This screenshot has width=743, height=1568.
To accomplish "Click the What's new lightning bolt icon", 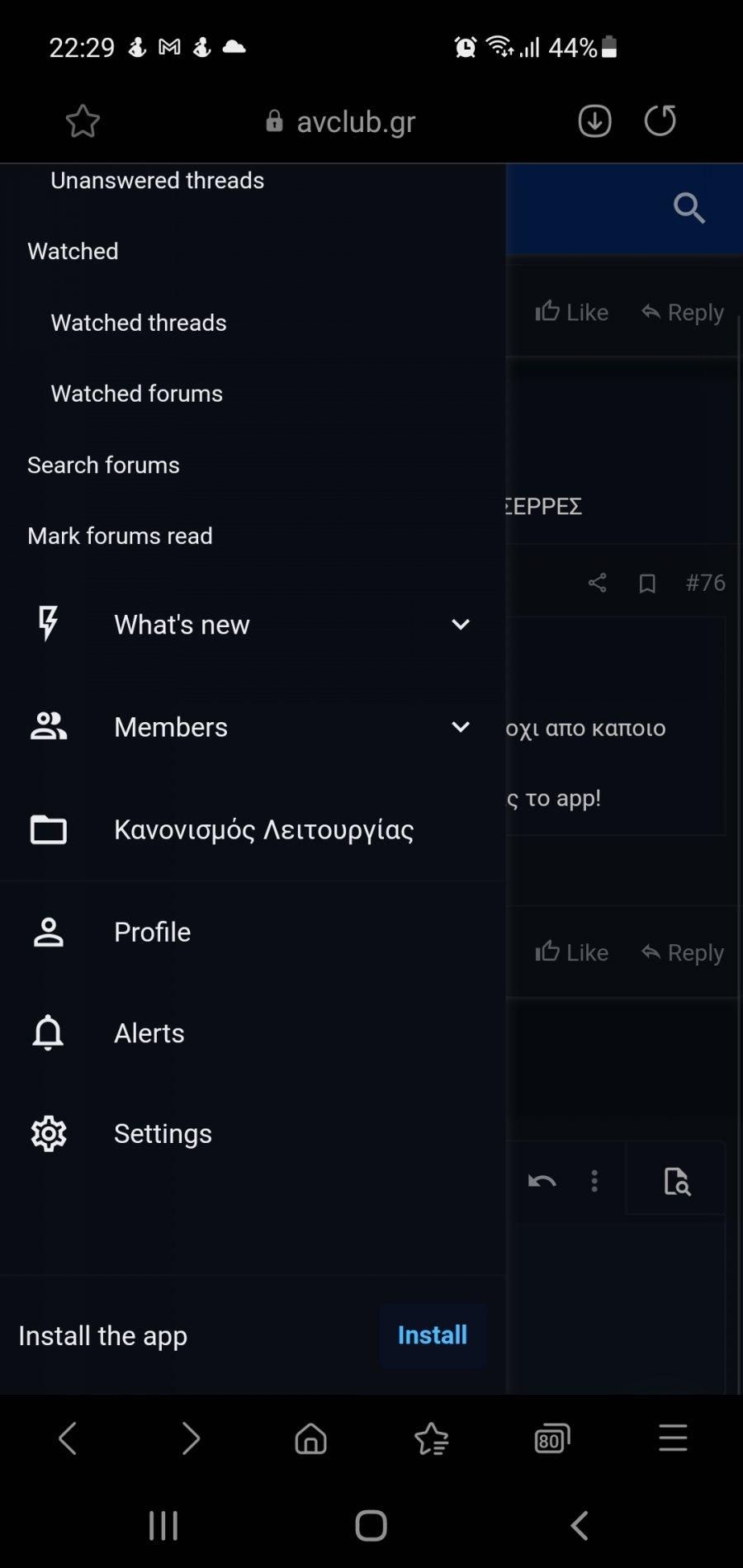I will [x=47, y=625].
